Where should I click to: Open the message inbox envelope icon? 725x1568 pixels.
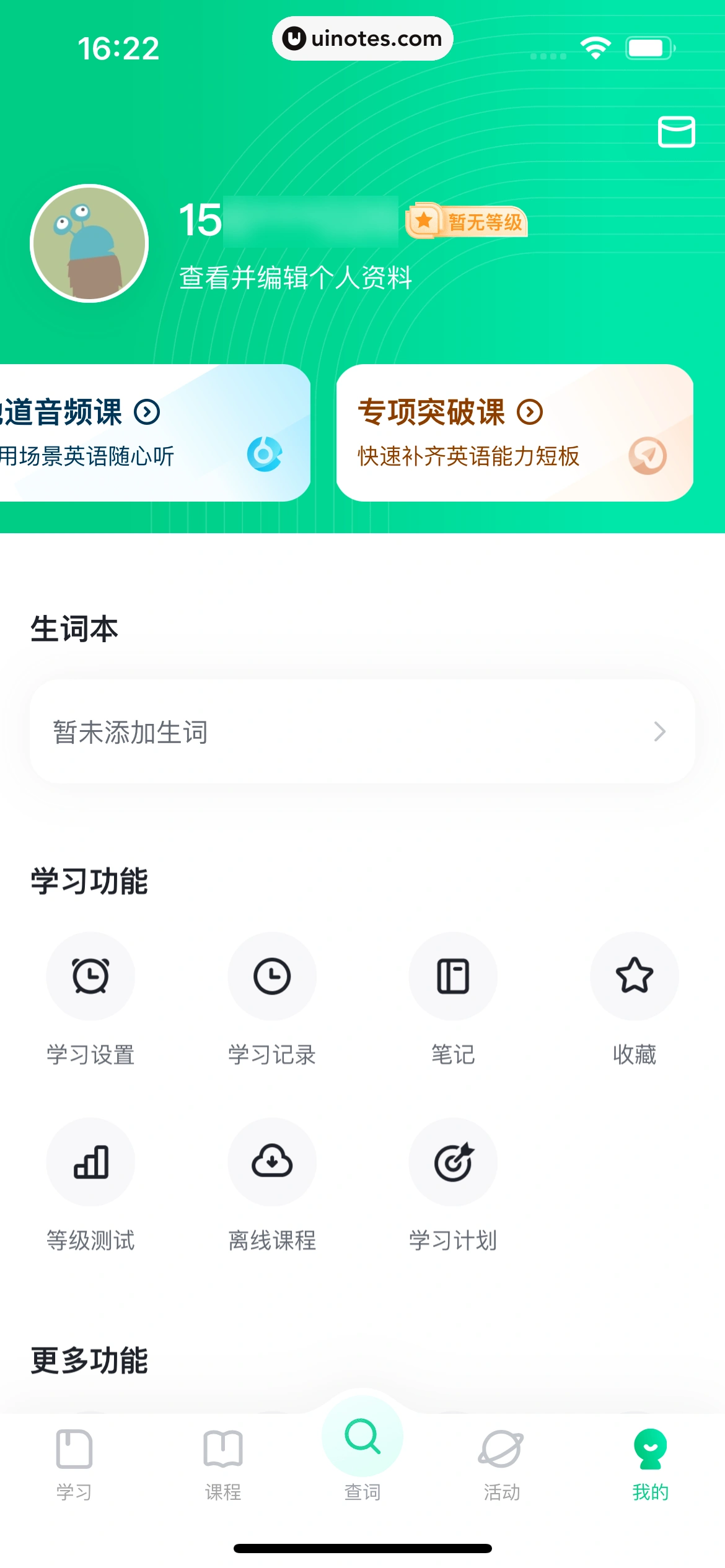coord(677,133)
